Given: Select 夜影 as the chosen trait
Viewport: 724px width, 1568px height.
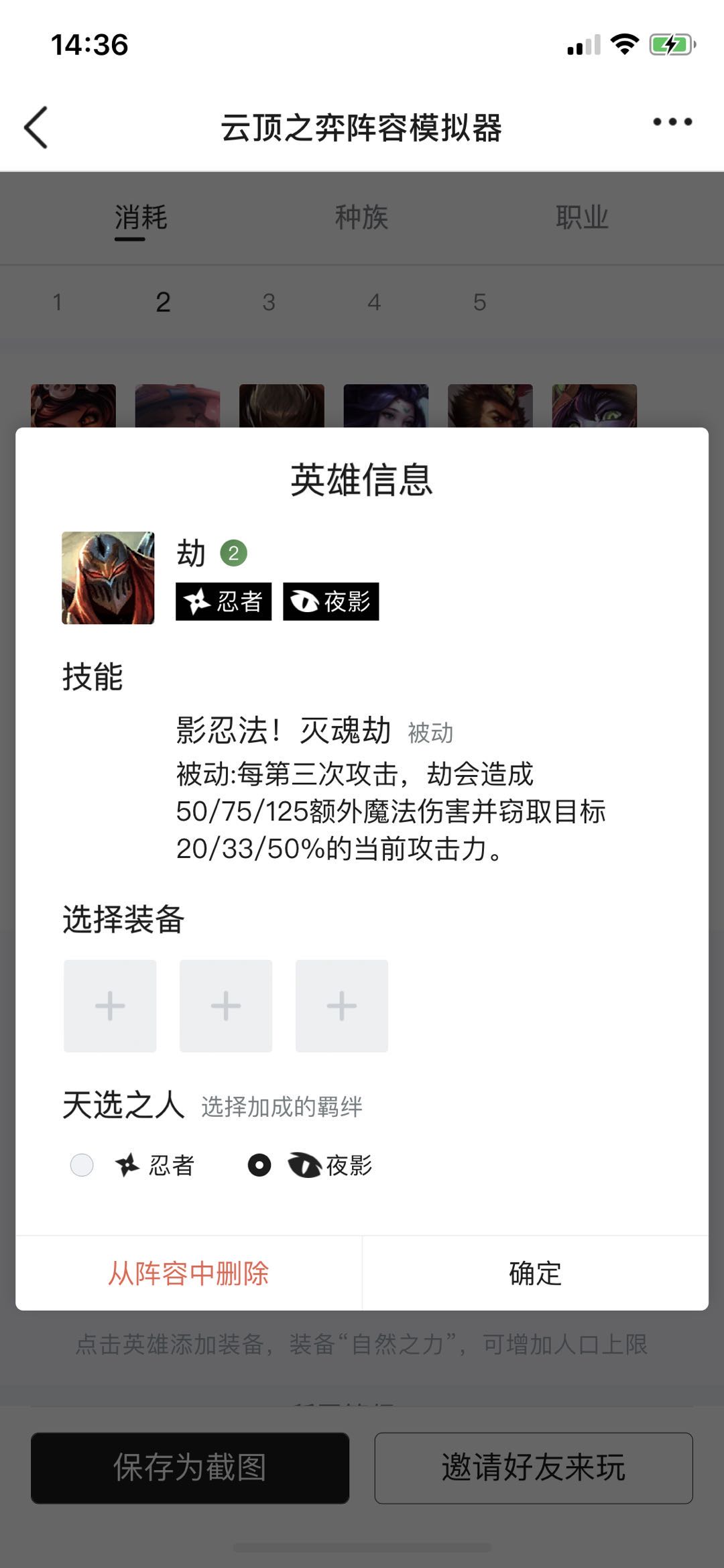Looking at the screenshot, I should coord(260,1165).
